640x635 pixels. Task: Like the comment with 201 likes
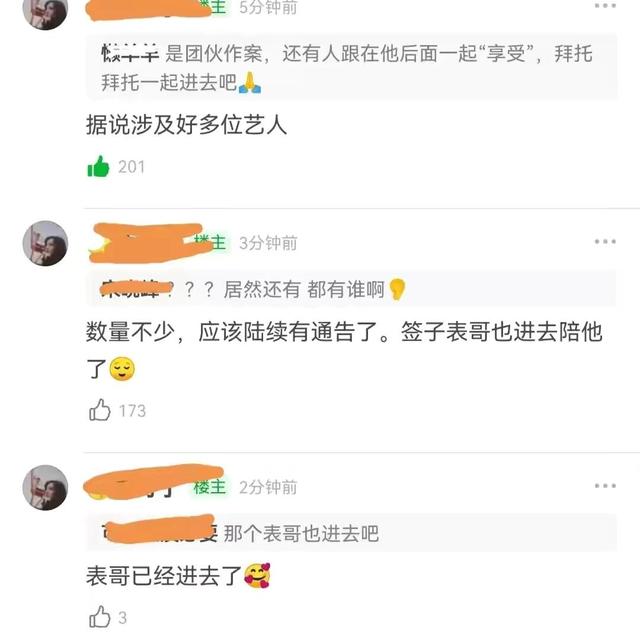pos(98,167)
